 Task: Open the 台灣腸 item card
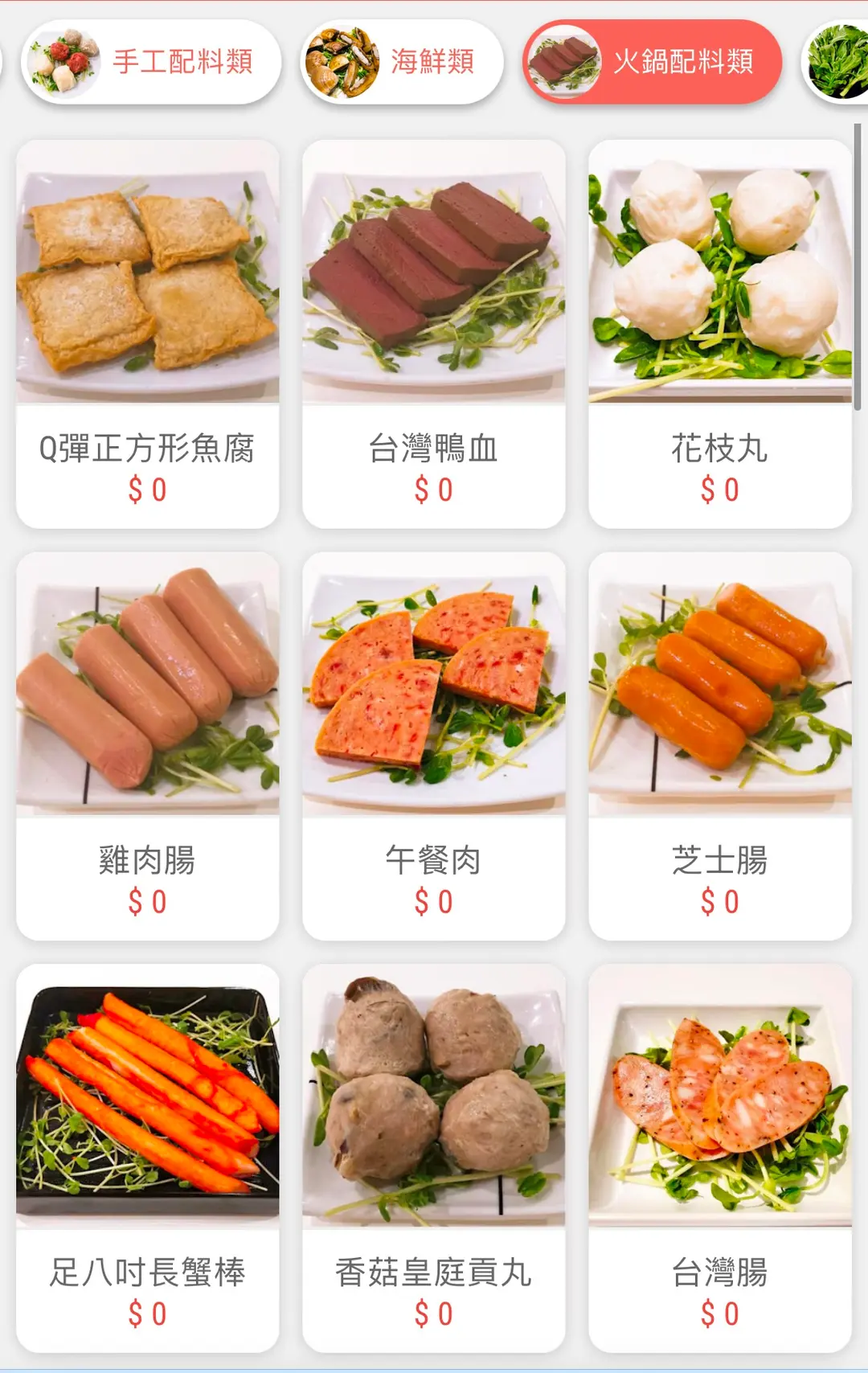[x=720, y=1158]
